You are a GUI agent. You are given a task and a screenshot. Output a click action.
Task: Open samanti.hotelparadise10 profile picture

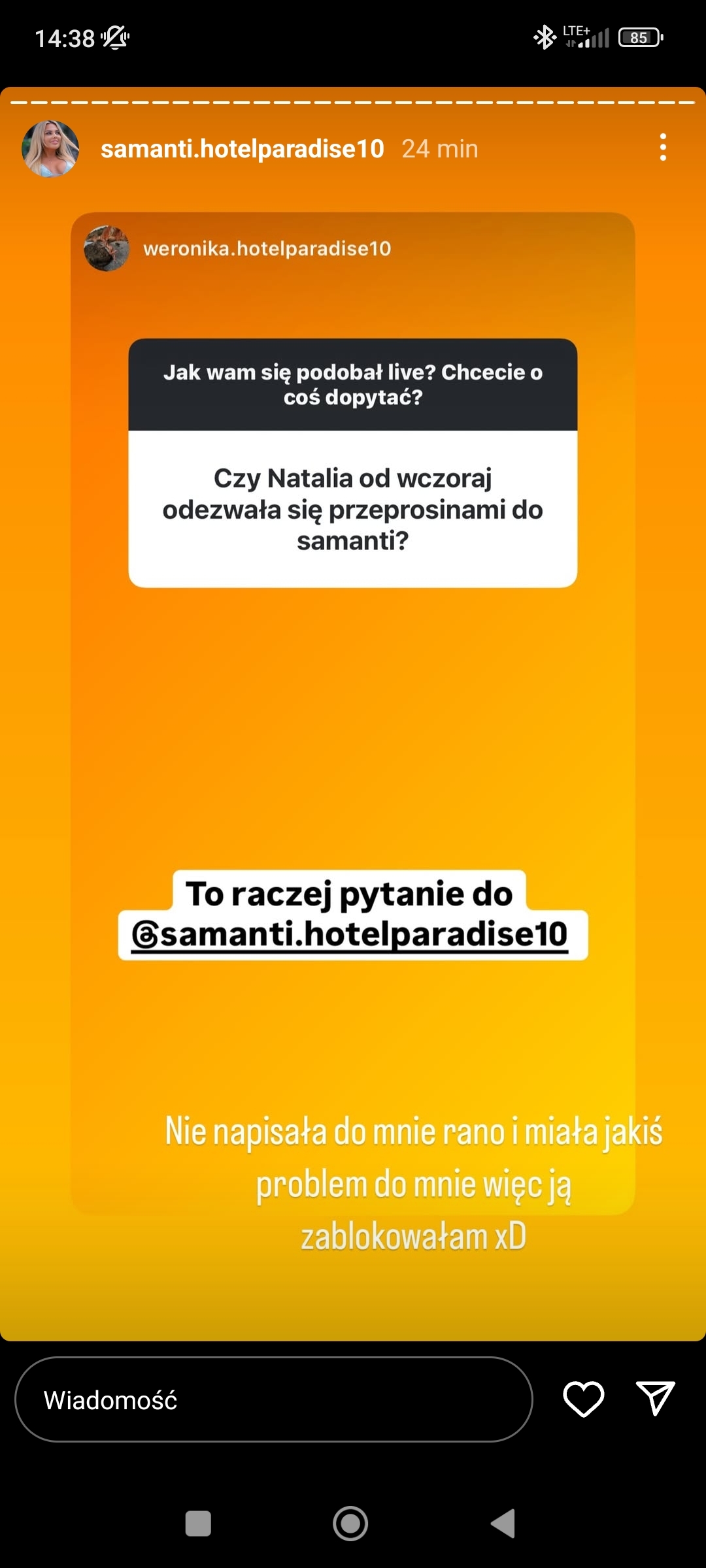click(50, 149)
